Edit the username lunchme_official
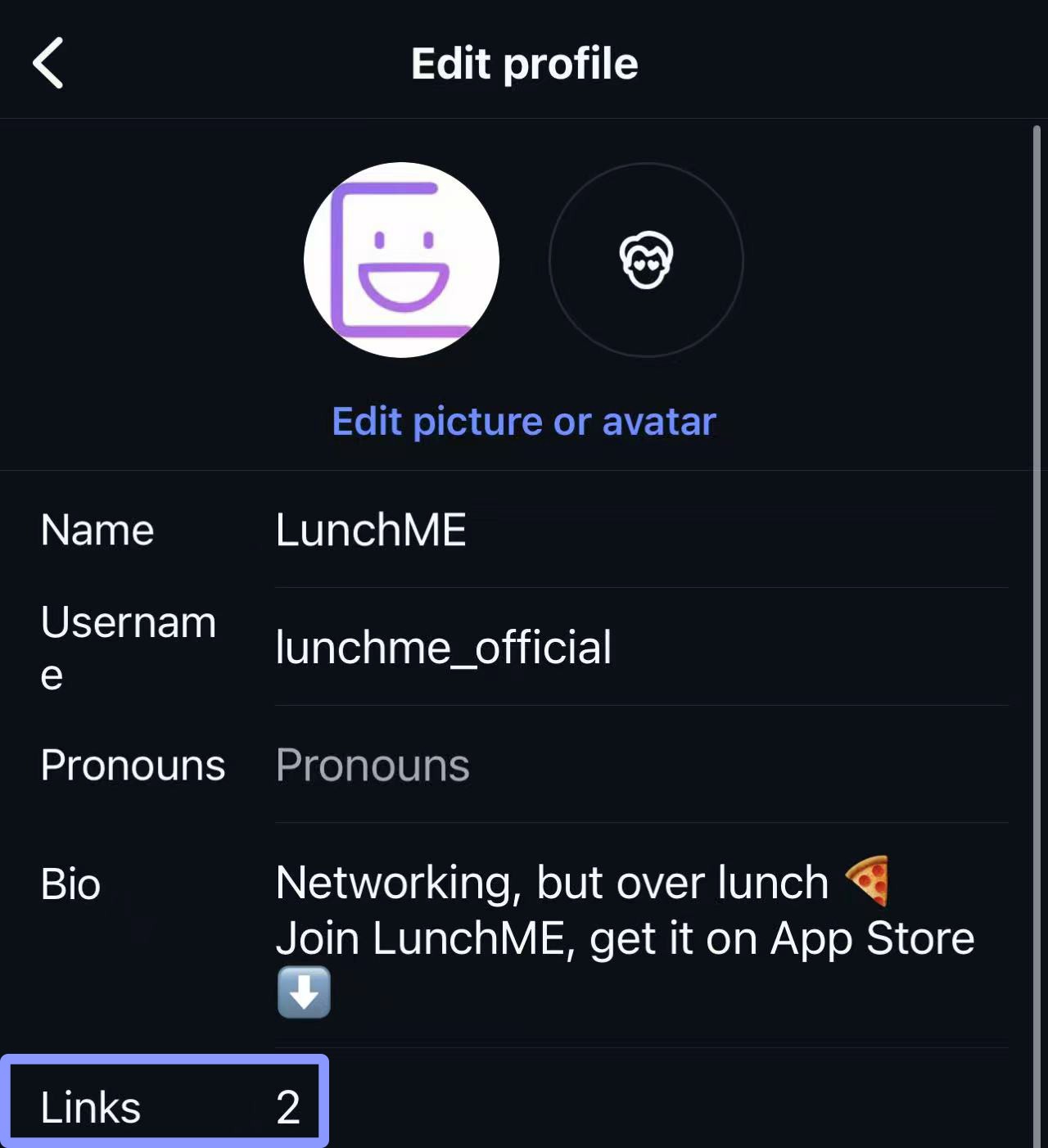 point(640,647)
